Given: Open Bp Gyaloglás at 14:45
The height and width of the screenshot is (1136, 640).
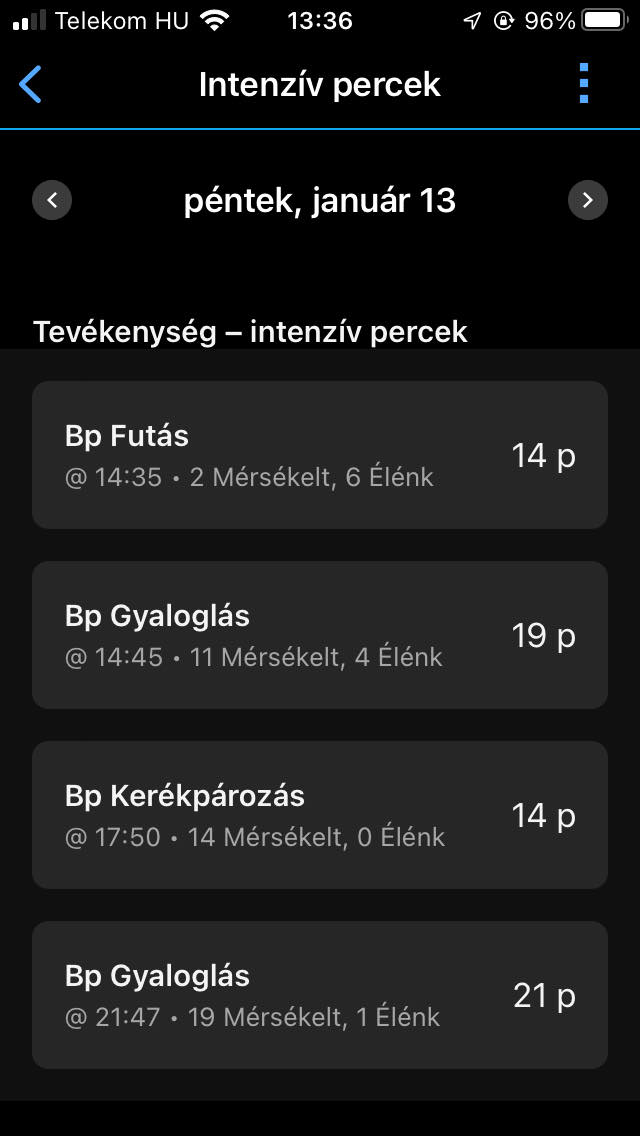Looking at the screenshot, I should 320,635.
